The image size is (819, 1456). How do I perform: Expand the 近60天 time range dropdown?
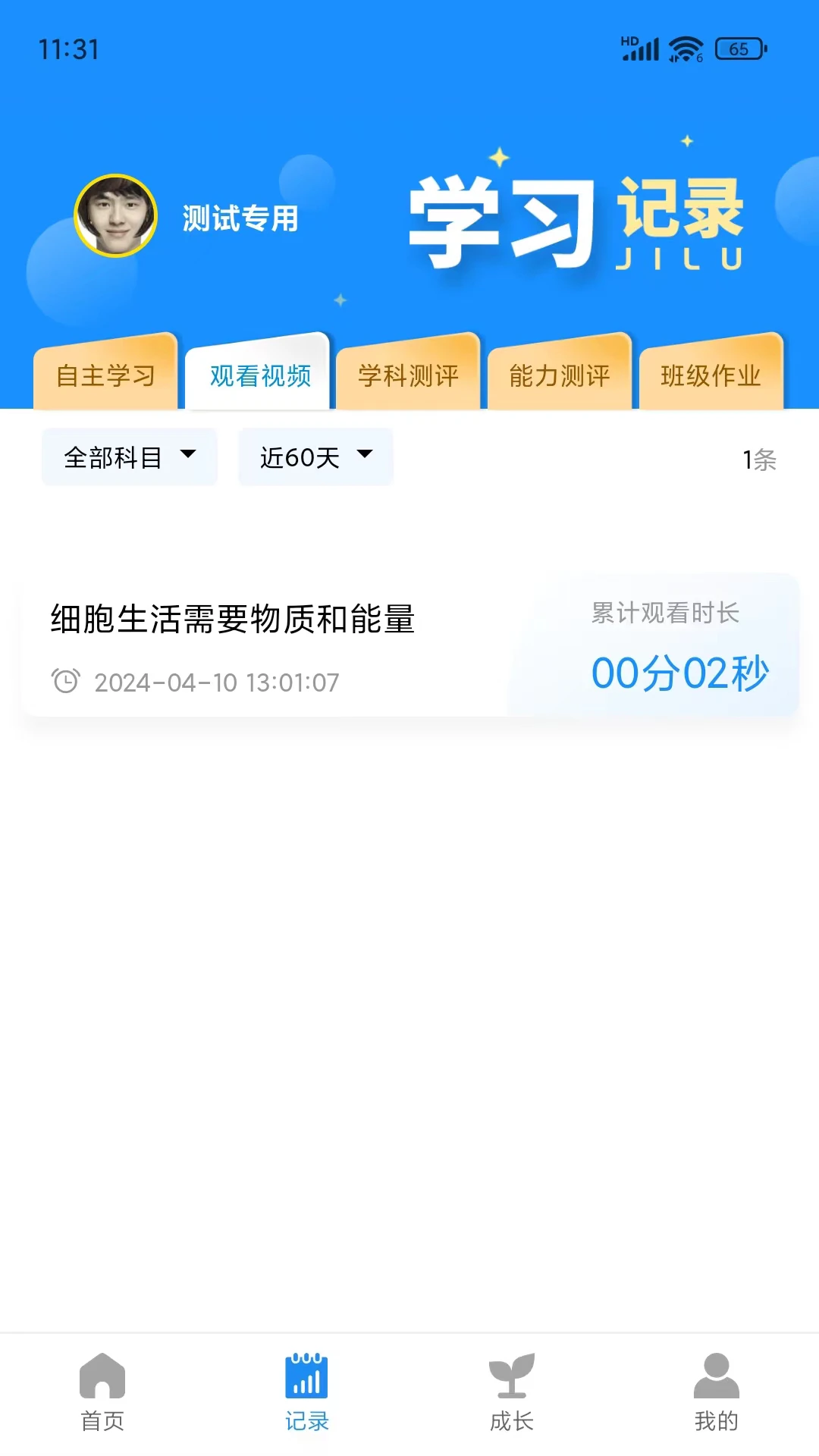[x=315, y=456]
